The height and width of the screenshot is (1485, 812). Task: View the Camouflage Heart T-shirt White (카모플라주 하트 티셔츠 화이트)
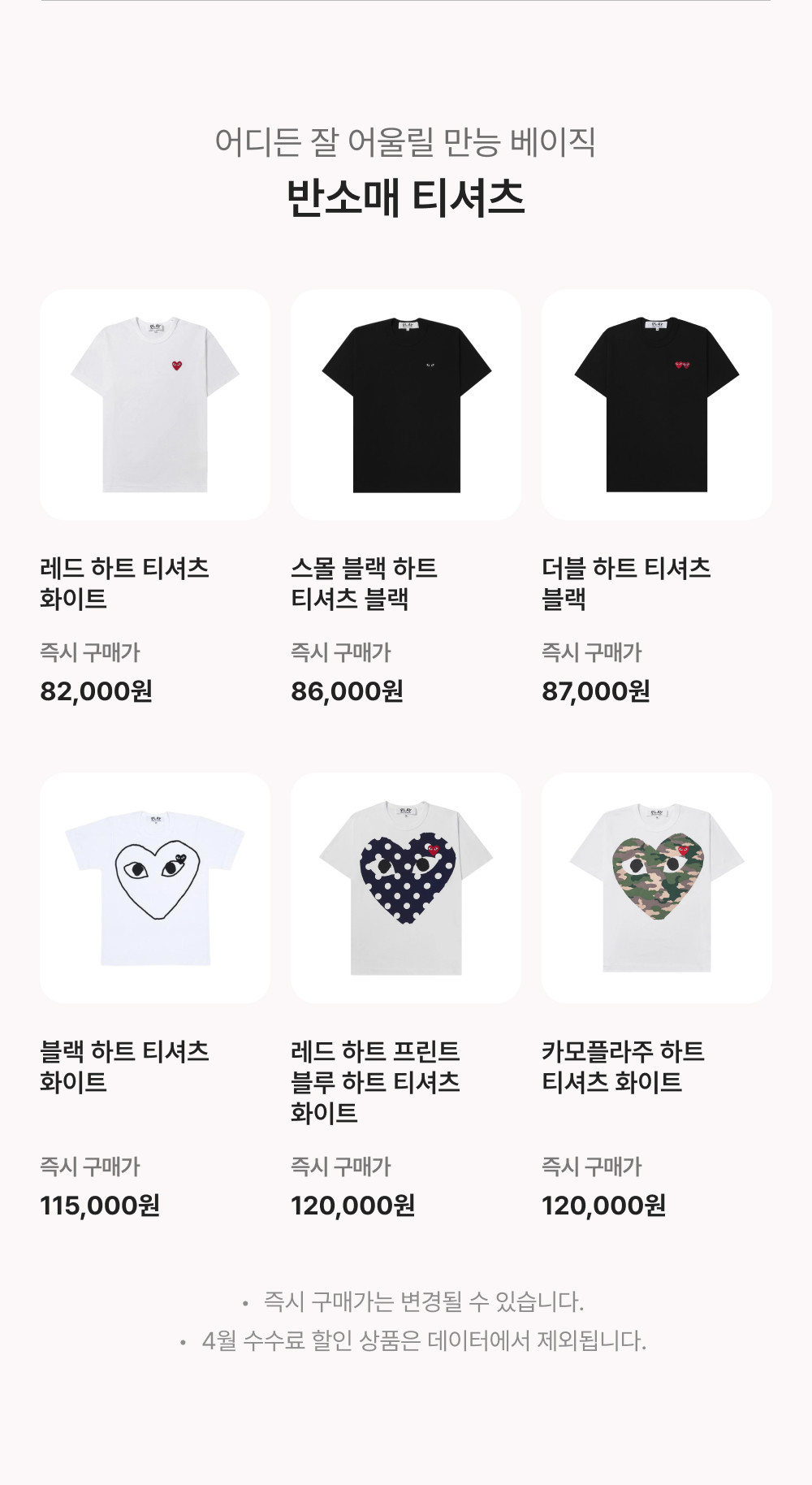(656, 888)
